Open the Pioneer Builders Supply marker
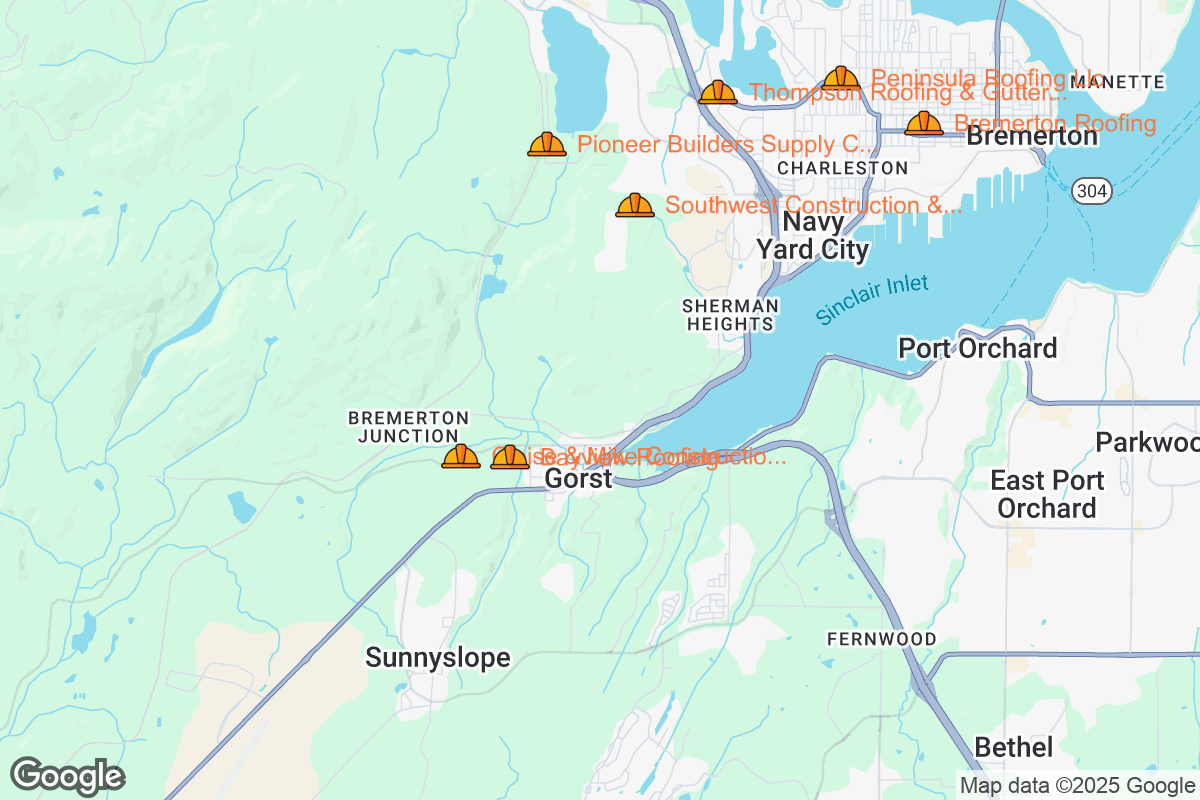This screenshot has width=1200, height=800. point(547,145)
